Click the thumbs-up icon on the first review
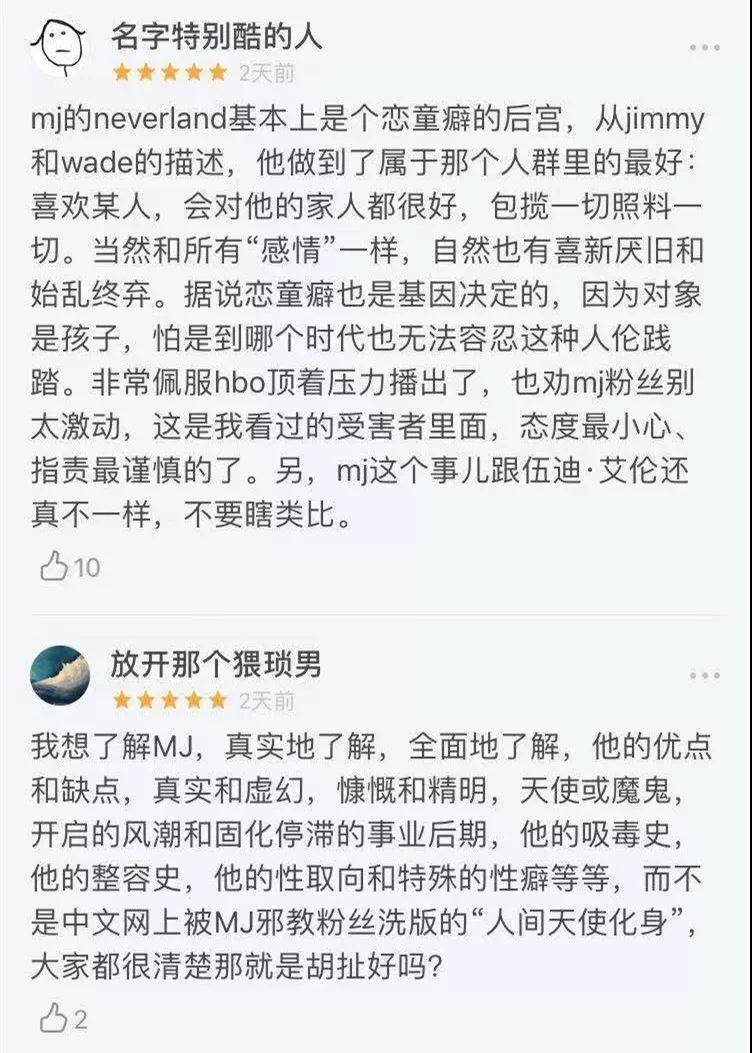The height and width of the screenshot is (1053, 752). (52, 563)
